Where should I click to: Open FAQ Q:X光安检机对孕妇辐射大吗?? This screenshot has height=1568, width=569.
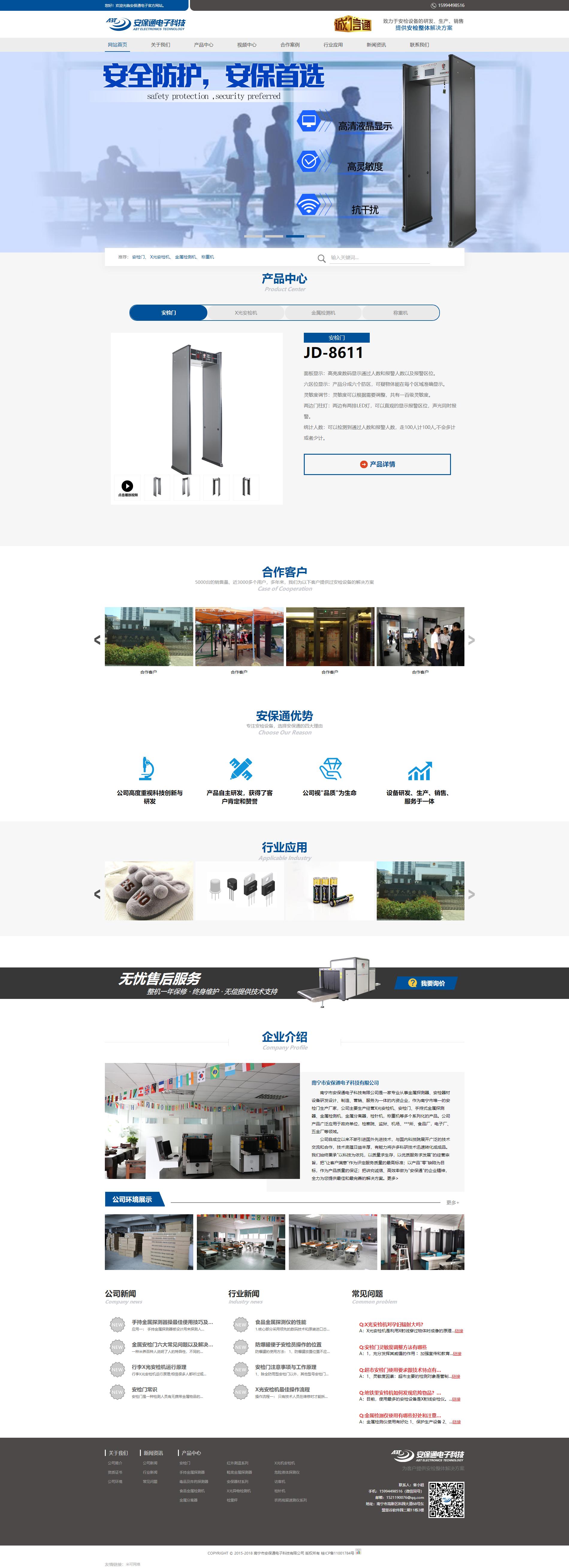click(391, 1324)
